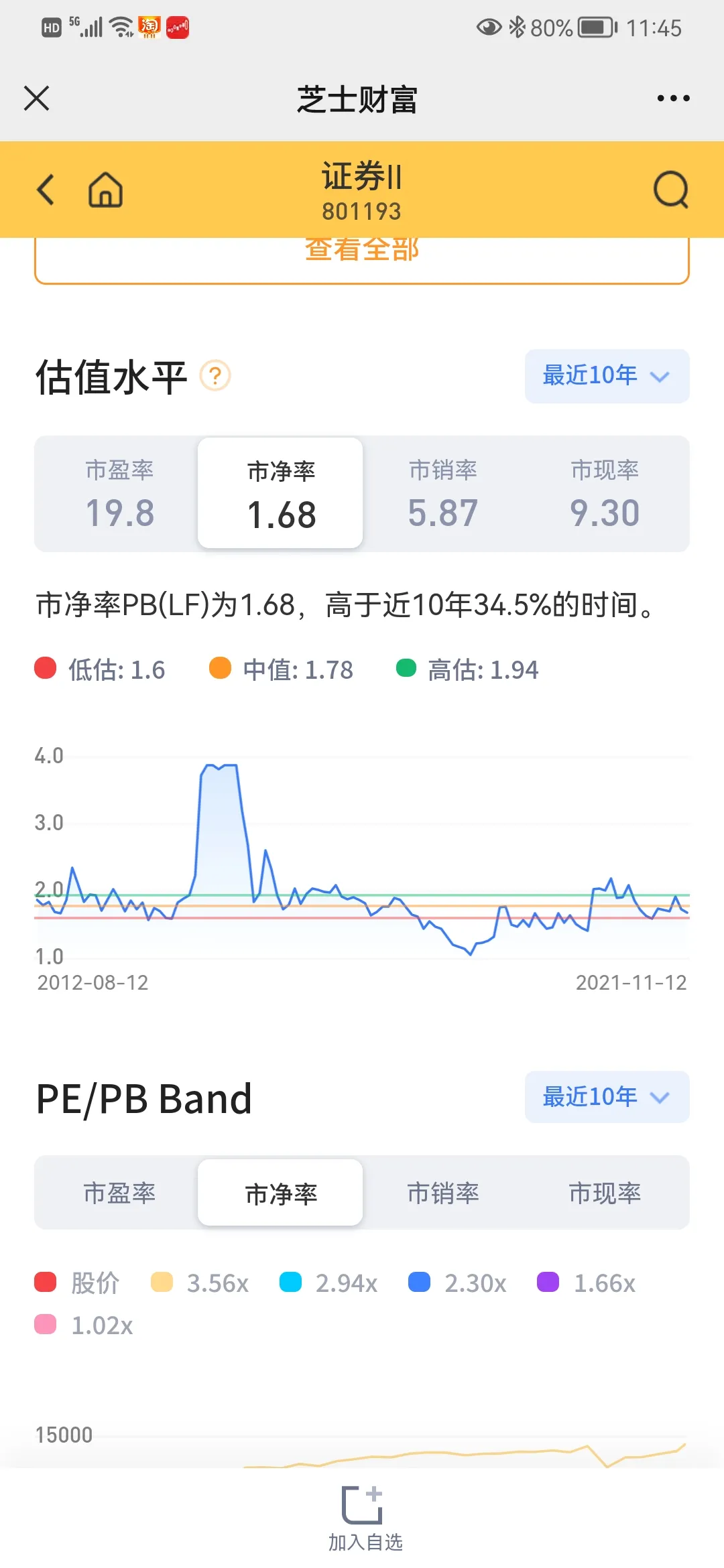Open the three-dot overflow menu
This screenshot has height=1568, width=724.
click(x=673, y=99)
